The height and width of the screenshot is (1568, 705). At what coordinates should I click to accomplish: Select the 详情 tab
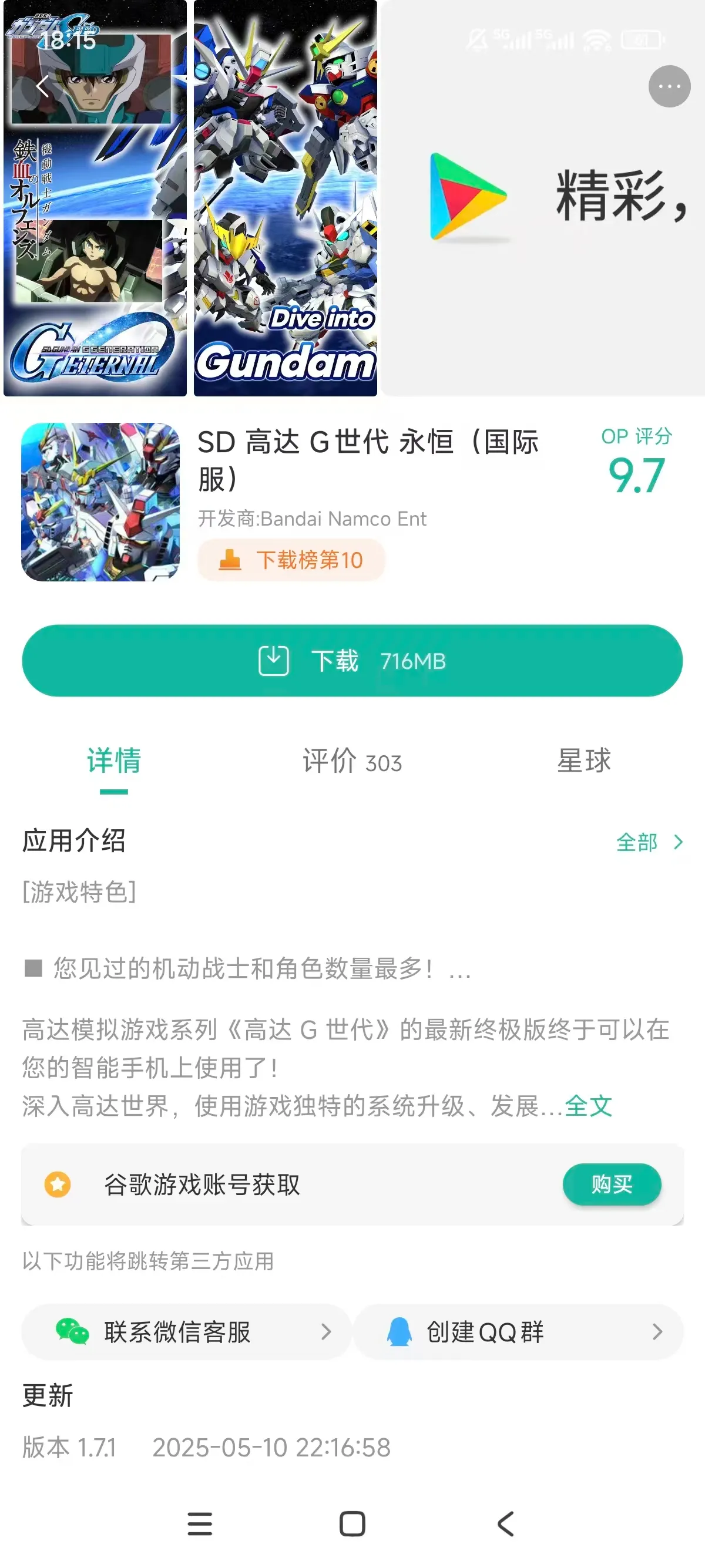click(114, 762)
